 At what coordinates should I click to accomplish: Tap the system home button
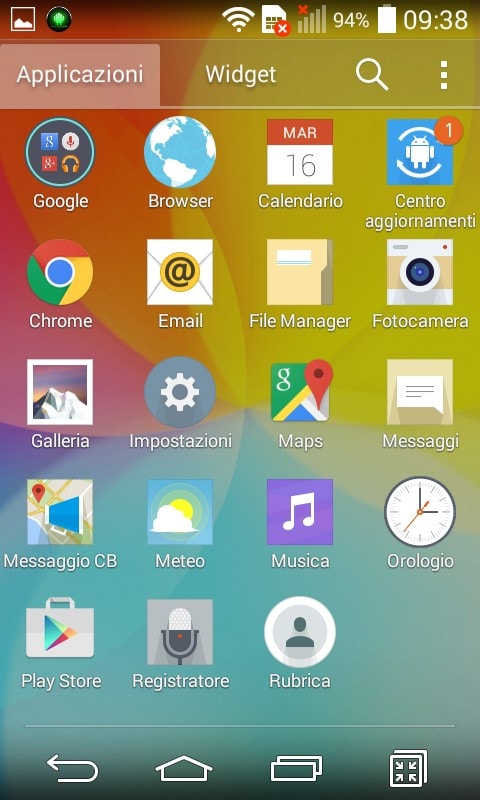coord(184,768)
